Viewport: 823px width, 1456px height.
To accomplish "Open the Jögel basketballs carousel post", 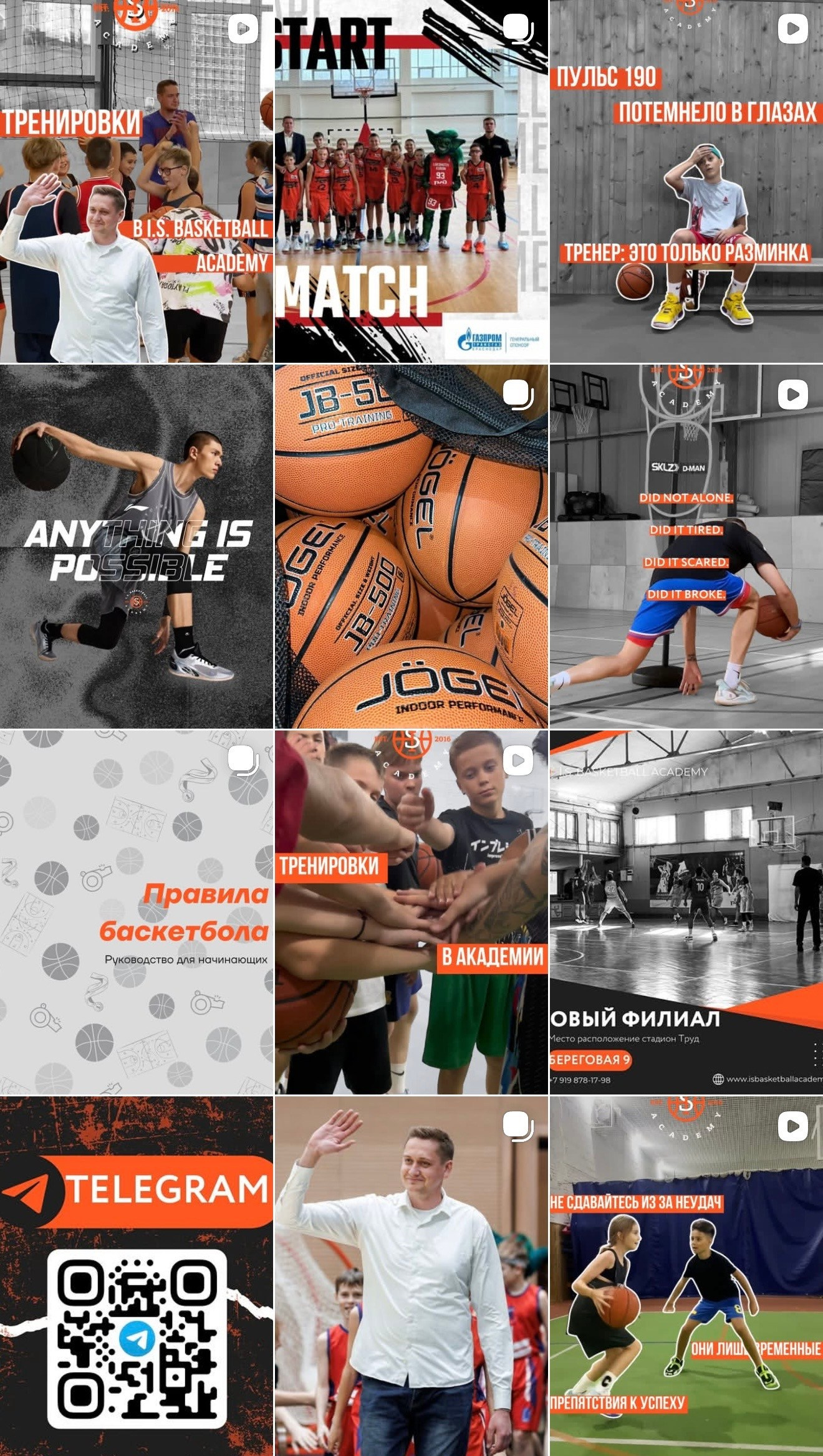I will coord(412,547).
